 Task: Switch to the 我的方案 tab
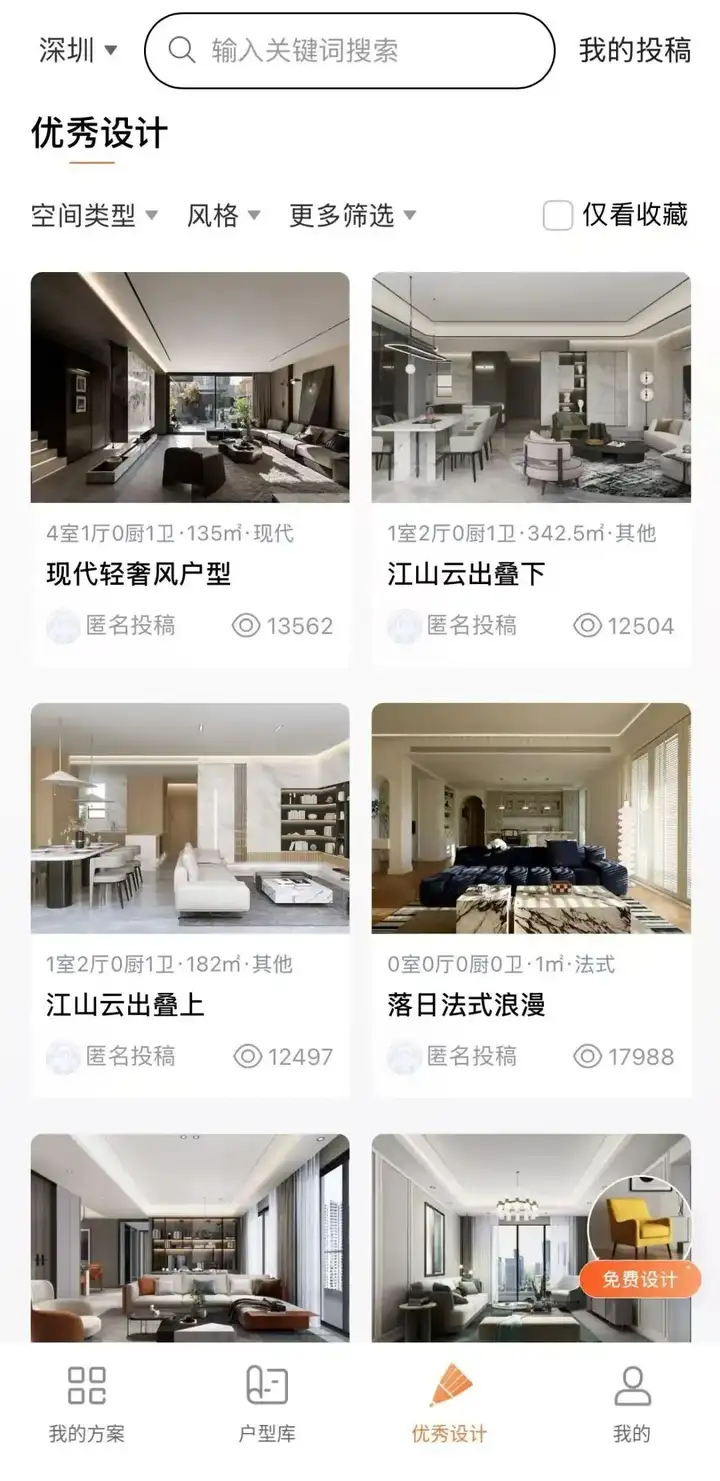click(x=87, y=1404)
